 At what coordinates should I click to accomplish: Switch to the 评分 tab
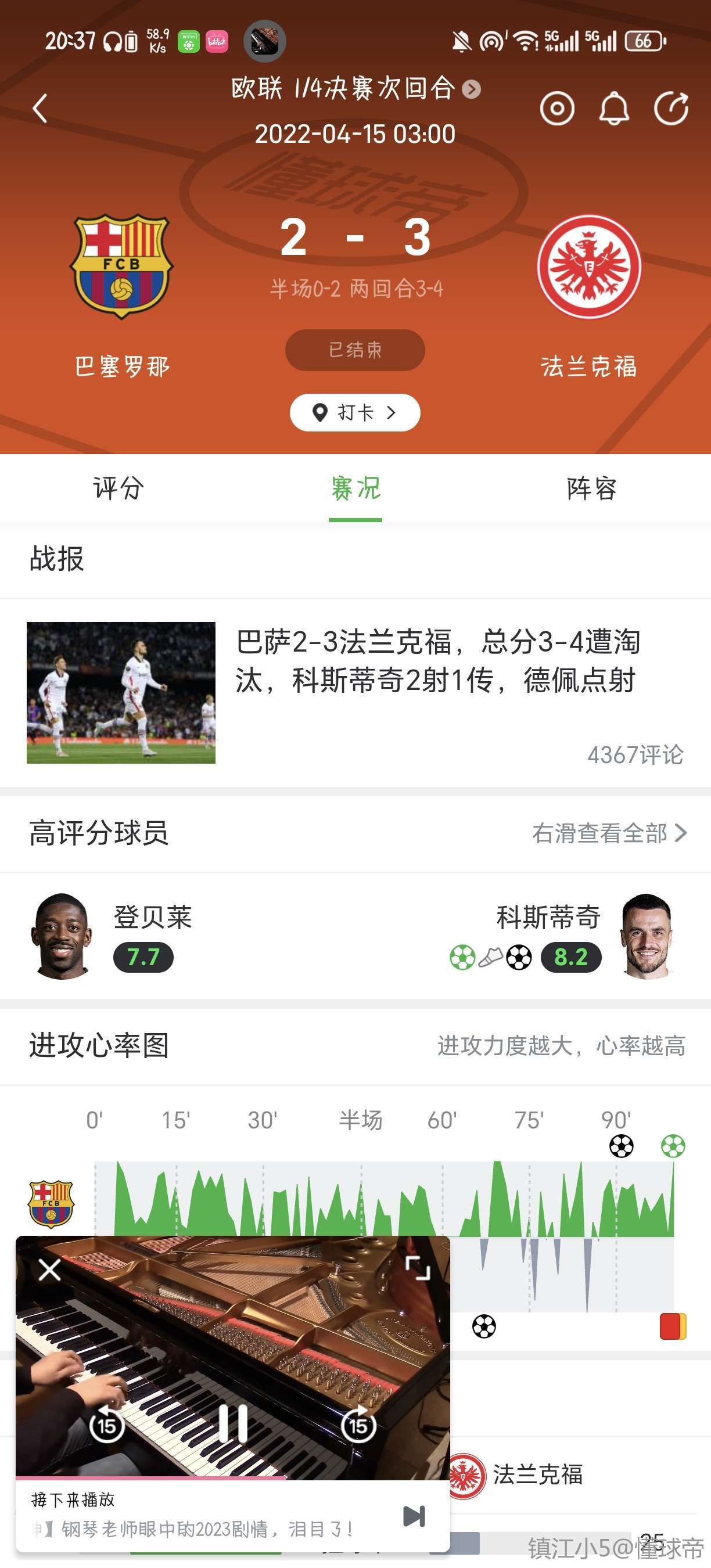coord(118,488)
